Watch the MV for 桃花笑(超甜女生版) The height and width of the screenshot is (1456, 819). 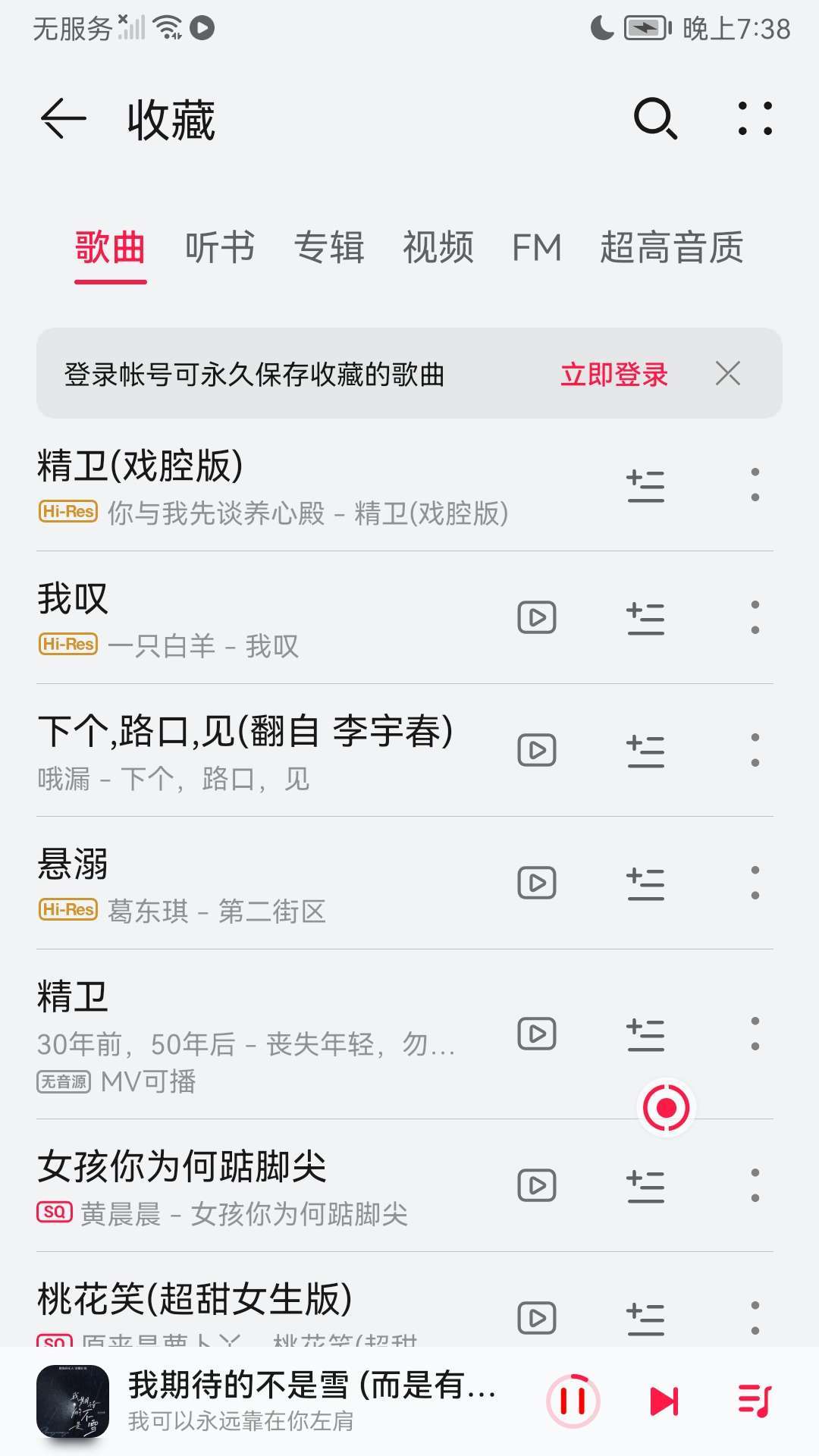(x=537, y=1318)
